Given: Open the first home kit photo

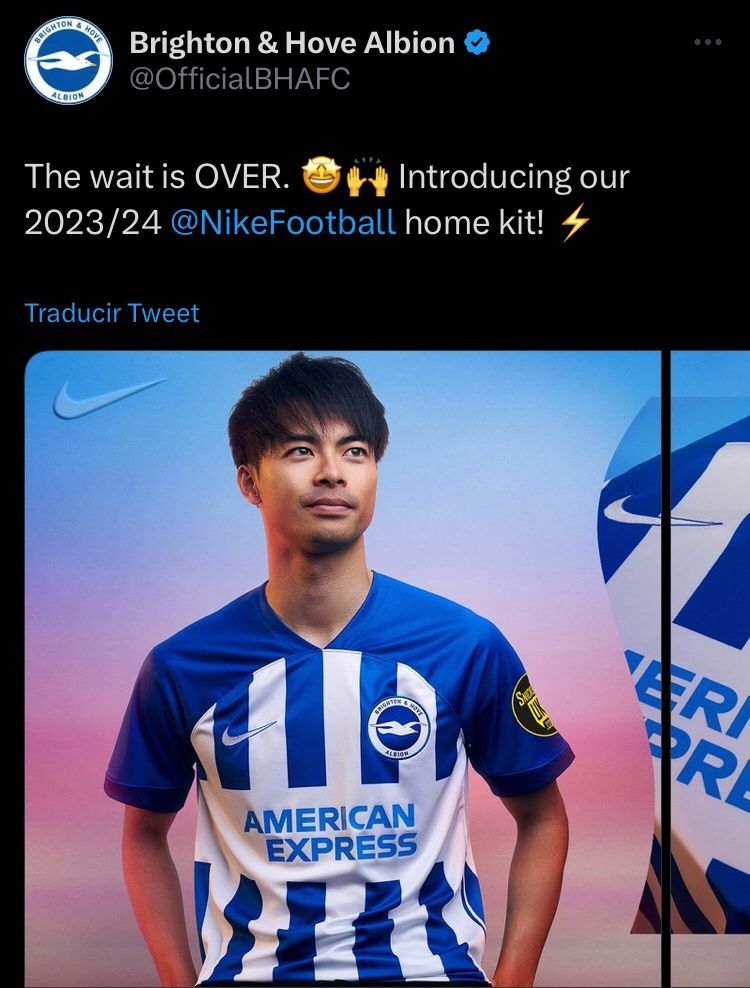Looking at the screenshot, I should [x=342, y=670].
